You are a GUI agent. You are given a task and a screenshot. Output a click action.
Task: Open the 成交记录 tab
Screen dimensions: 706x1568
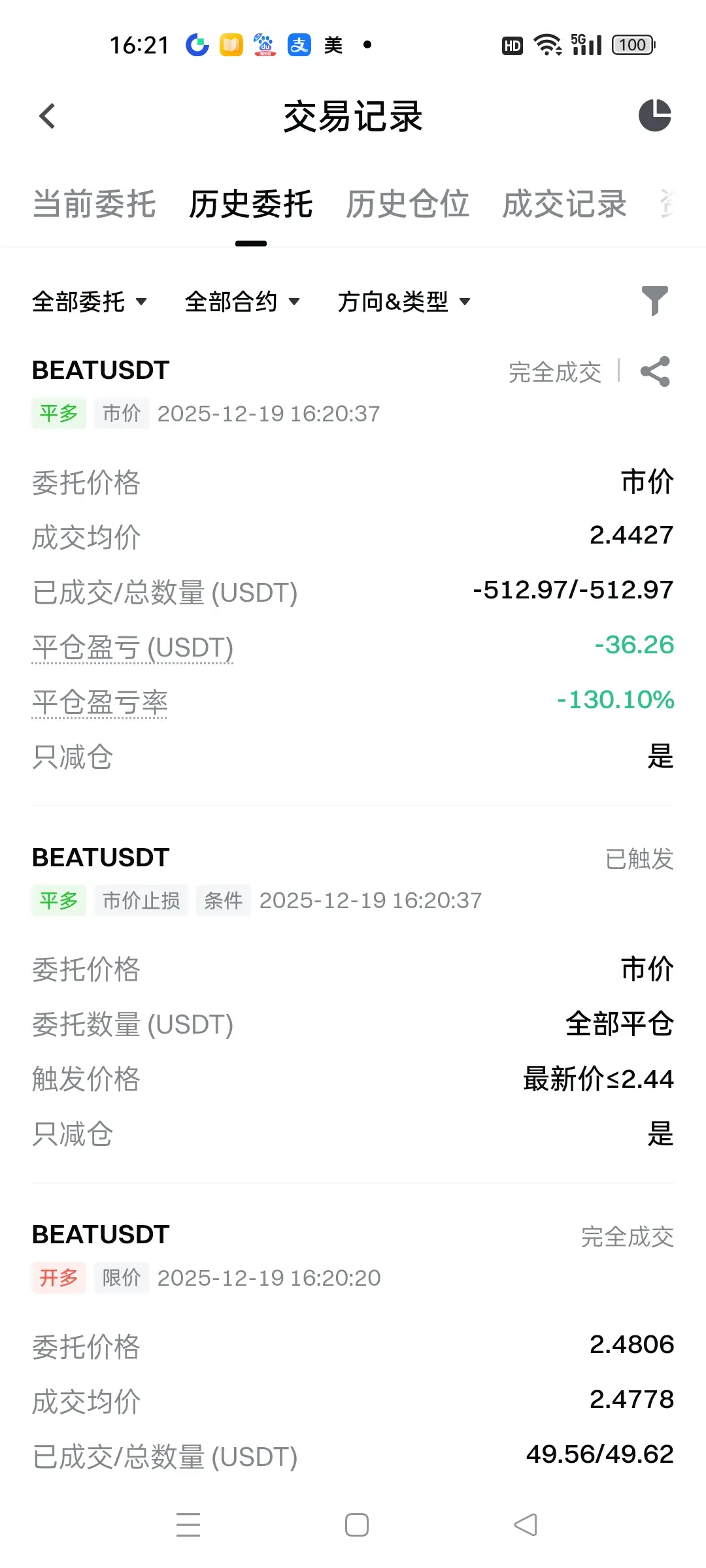564,204
